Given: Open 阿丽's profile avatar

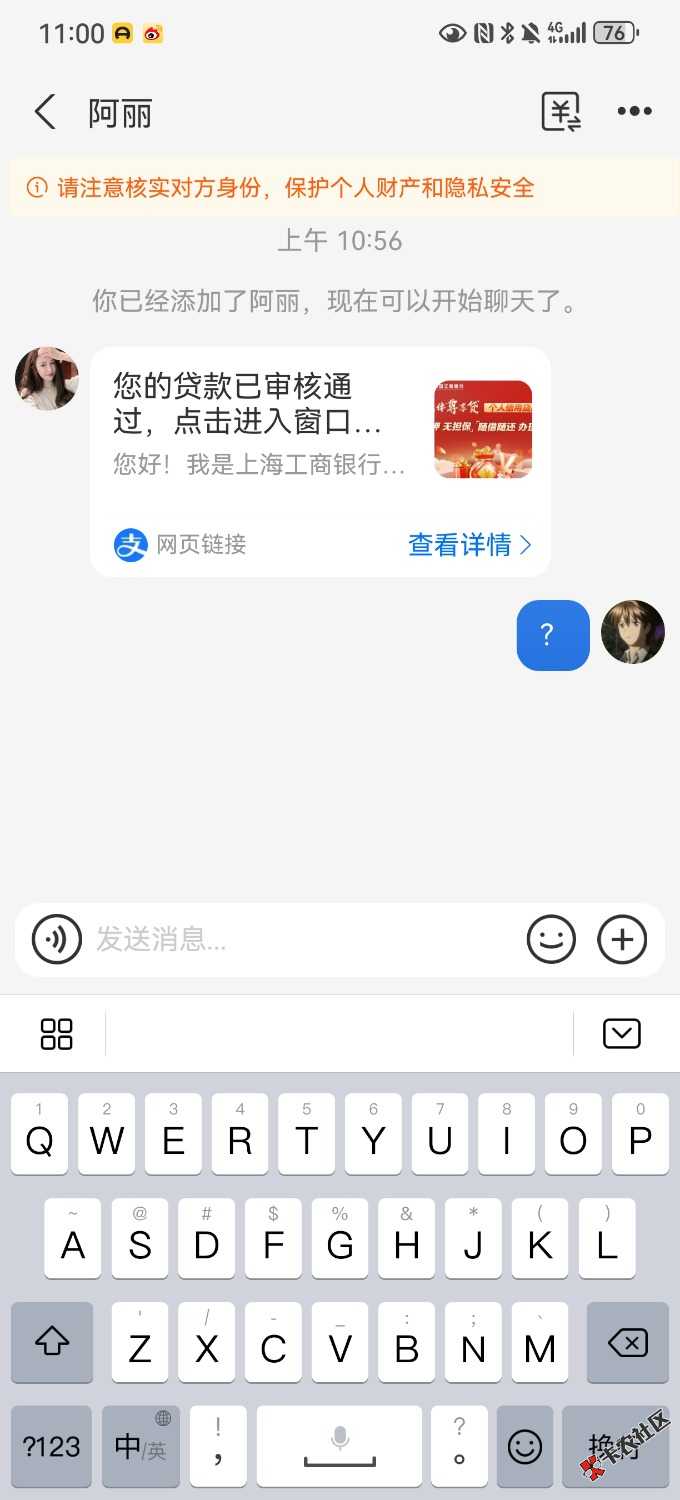Looking at the screenshot, I should 47,379.
